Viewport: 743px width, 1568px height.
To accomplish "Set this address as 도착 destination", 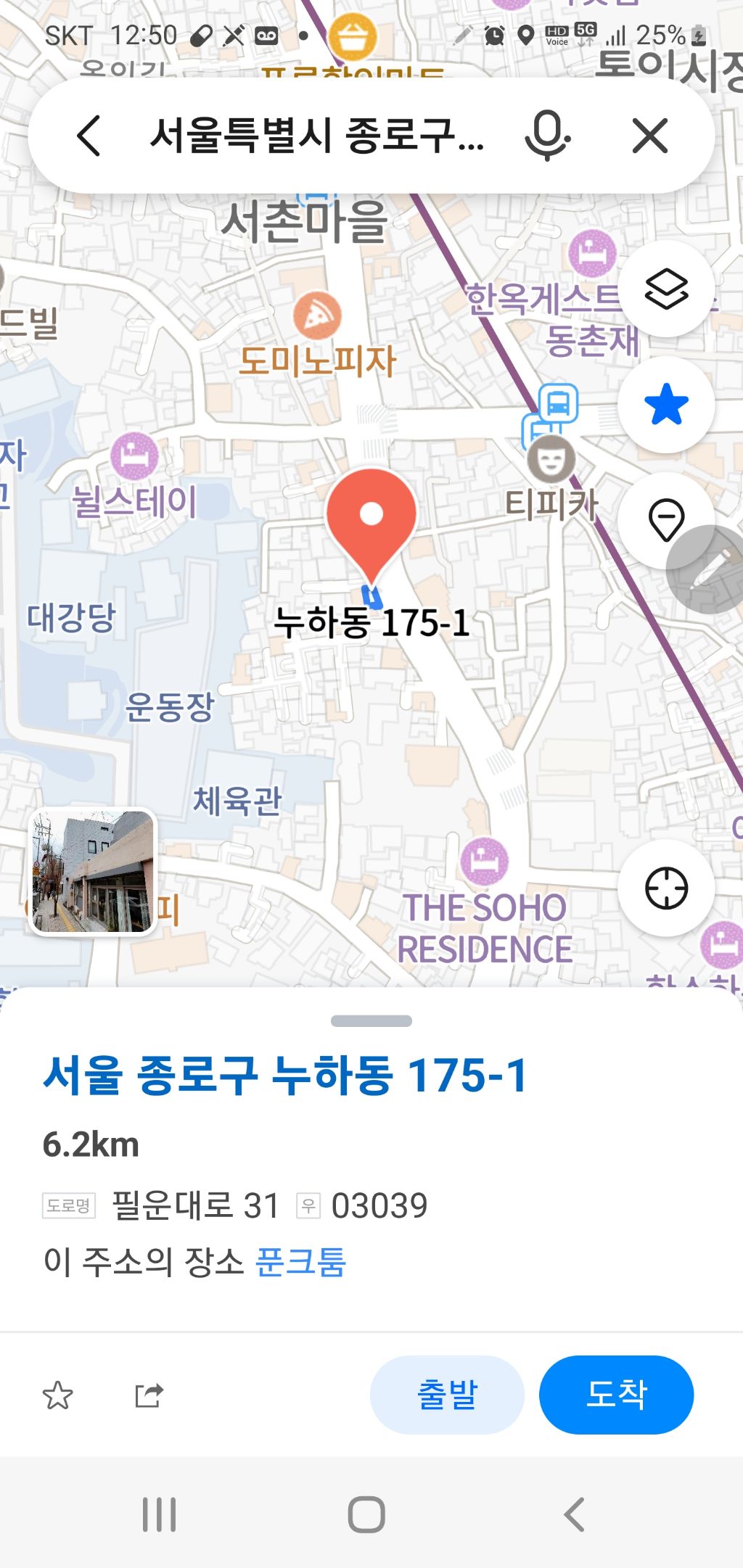I will click(x=616, y=1395).
